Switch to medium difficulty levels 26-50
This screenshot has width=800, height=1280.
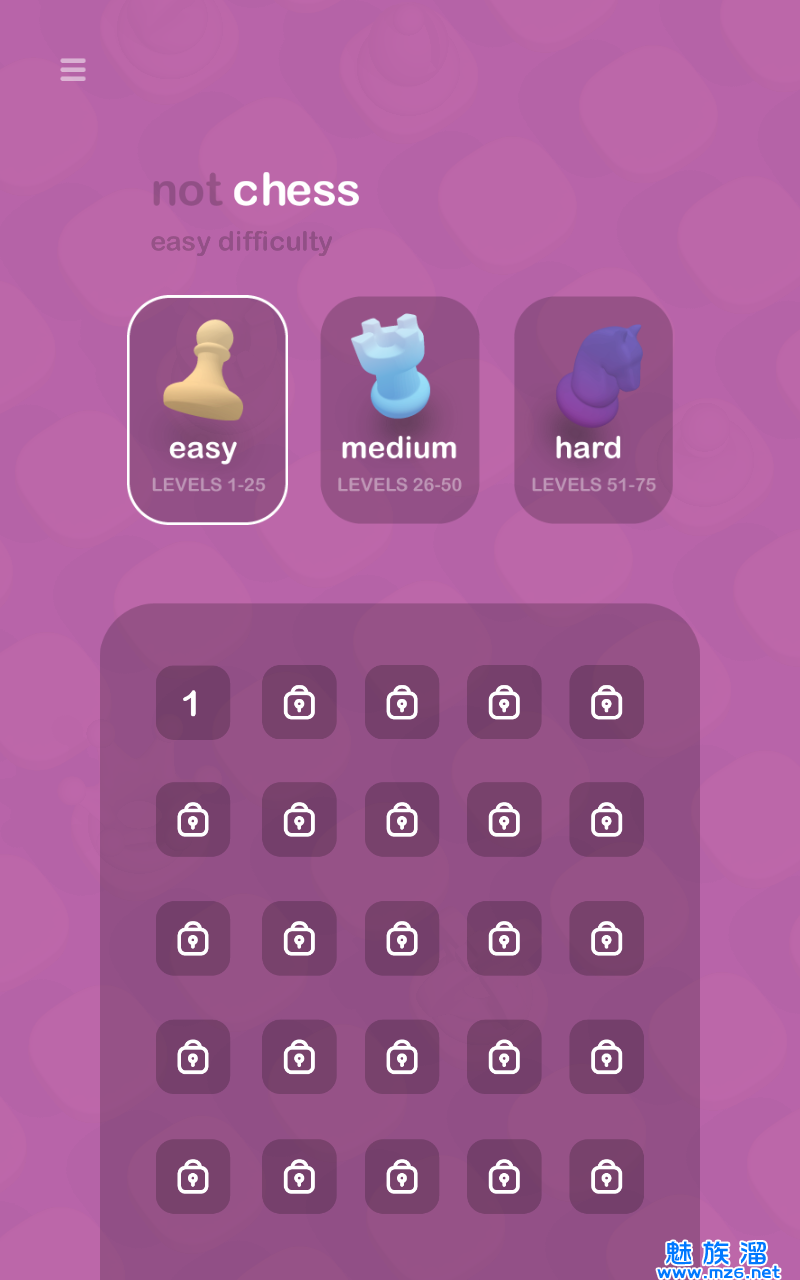pos(400,410)
